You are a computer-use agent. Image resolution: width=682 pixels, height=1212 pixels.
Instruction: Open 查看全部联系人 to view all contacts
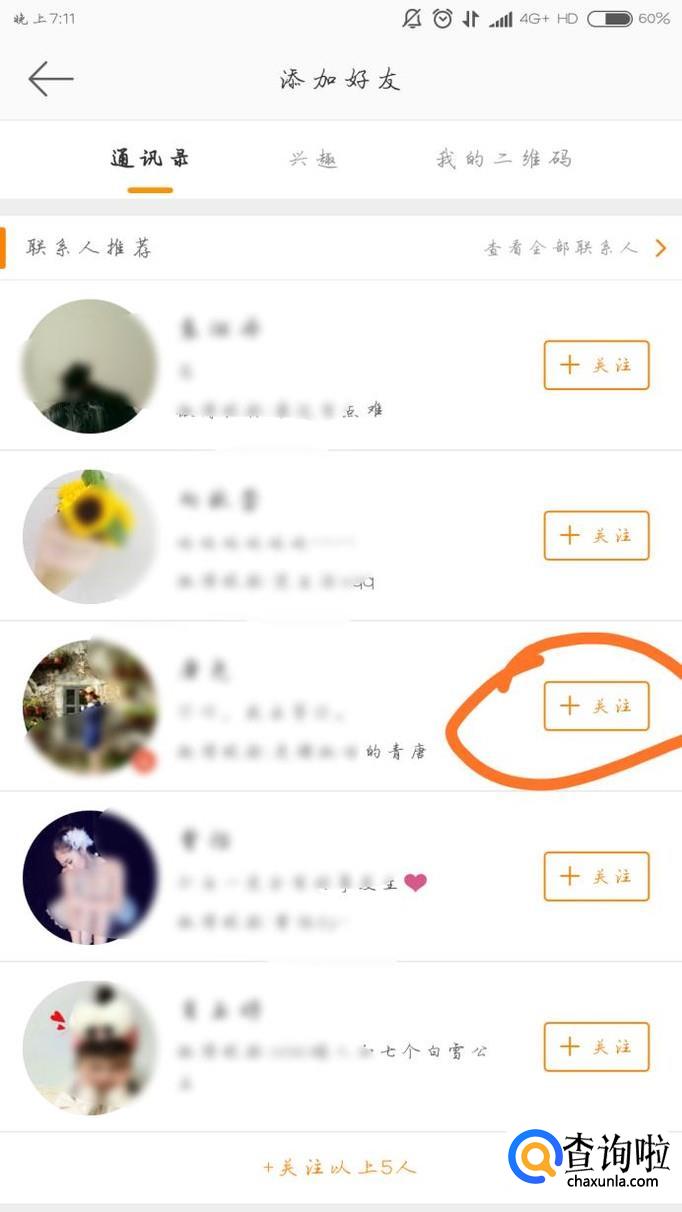575,248
